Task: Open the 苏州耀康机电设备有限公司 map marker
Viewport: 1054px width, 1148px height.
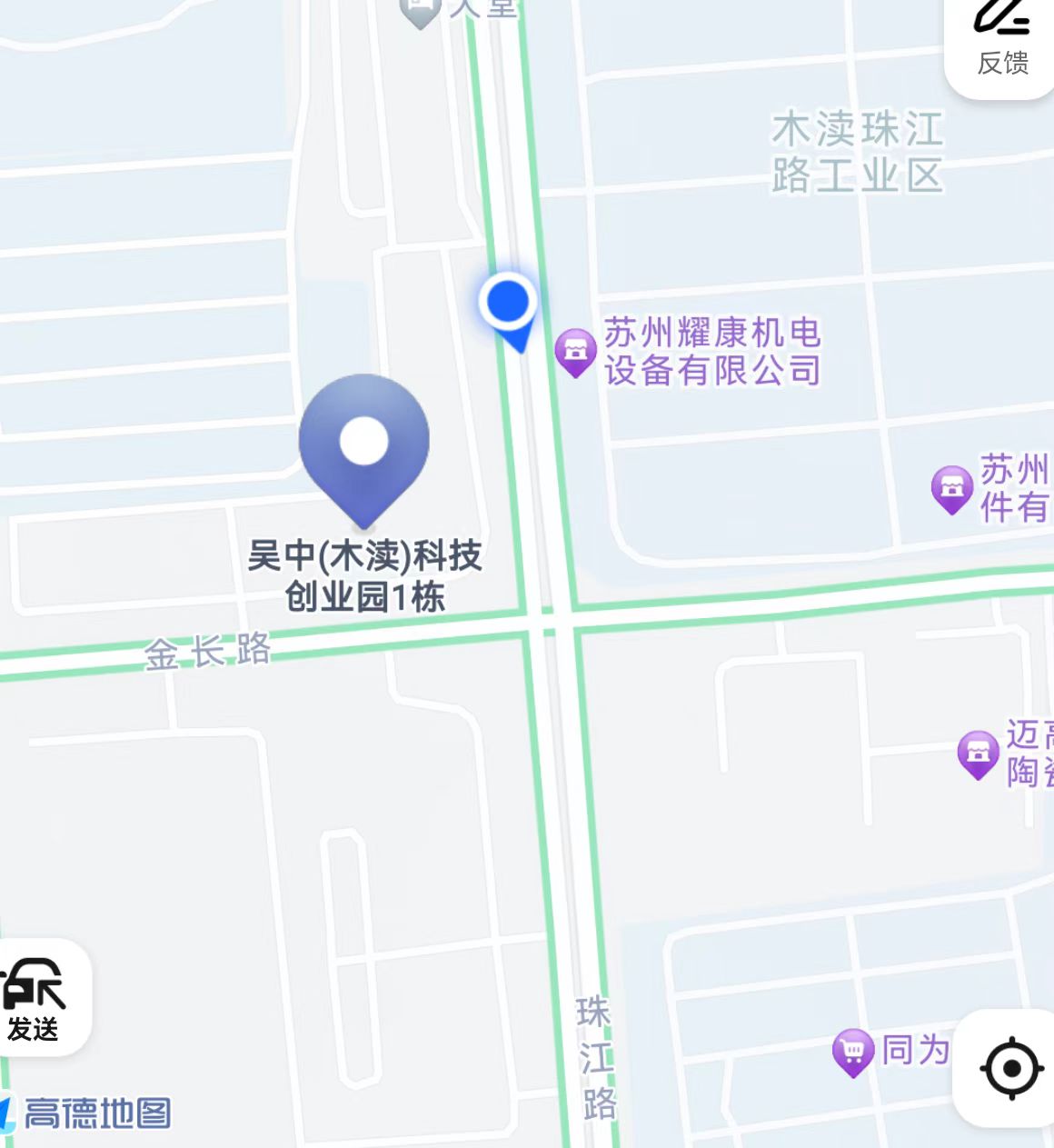Action: click(x=575, y=350)
